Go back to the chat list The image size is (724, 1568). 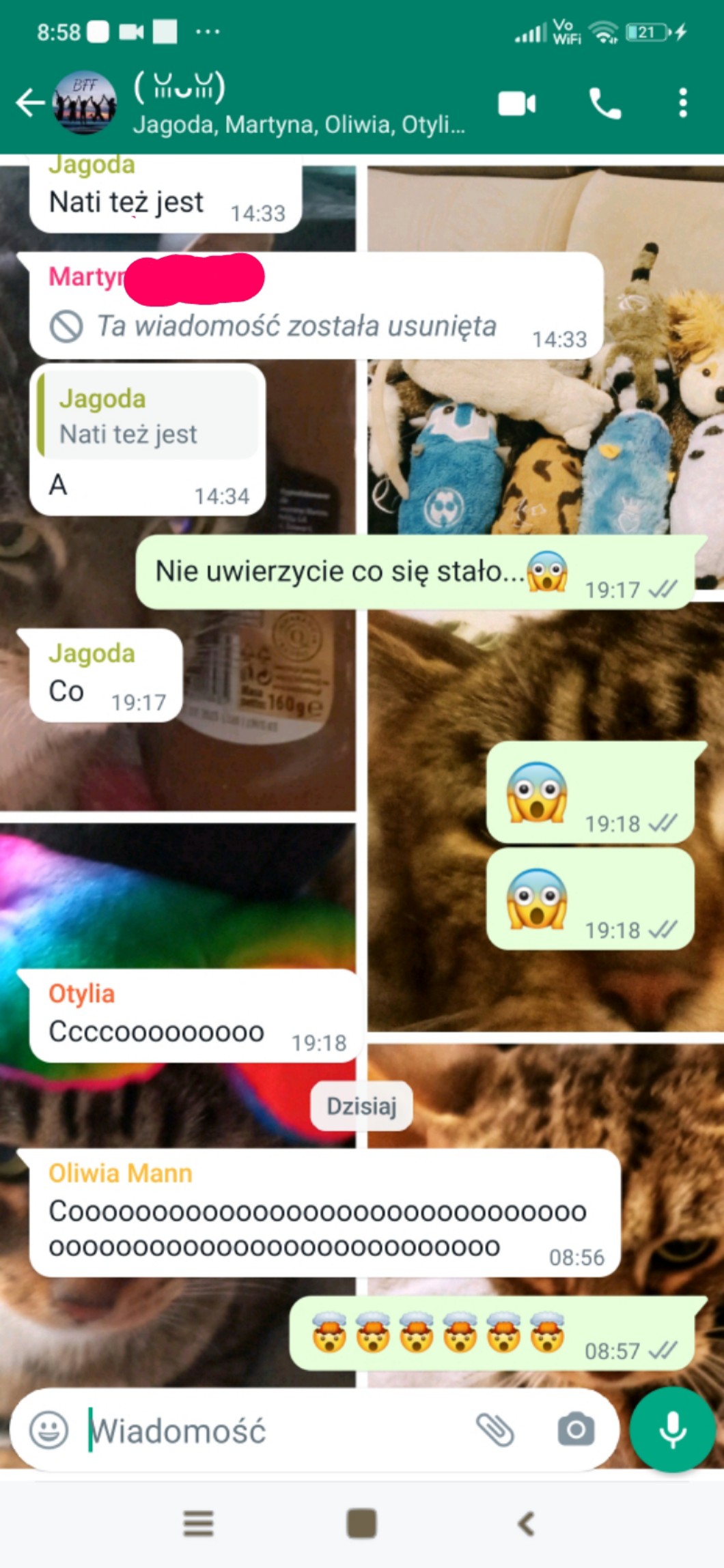tap(30, 104)
